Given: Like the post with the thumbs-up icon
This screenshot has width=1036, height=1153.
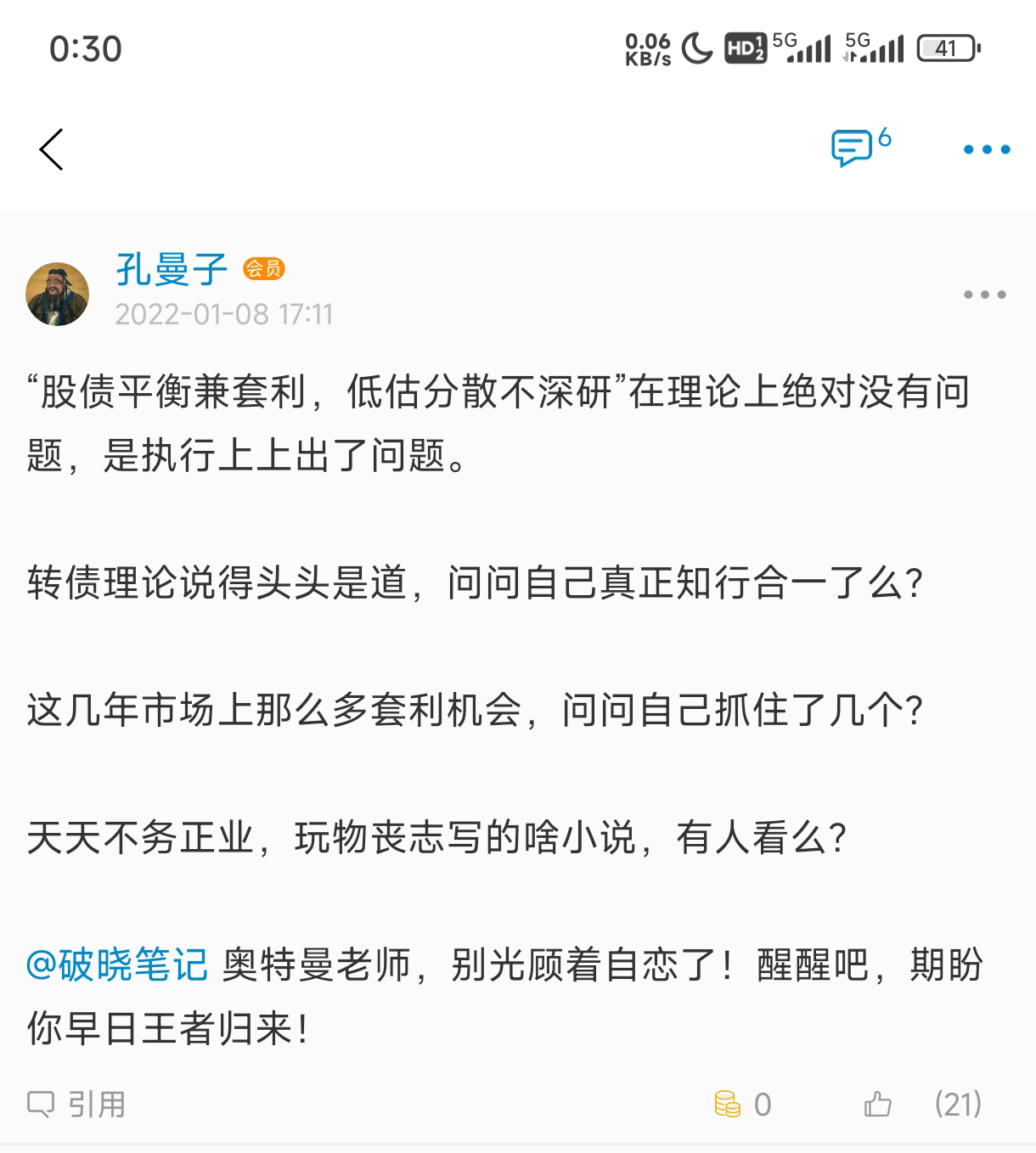Looking at the screenshot, I should pyautogui.click(x=877, y=1104).
